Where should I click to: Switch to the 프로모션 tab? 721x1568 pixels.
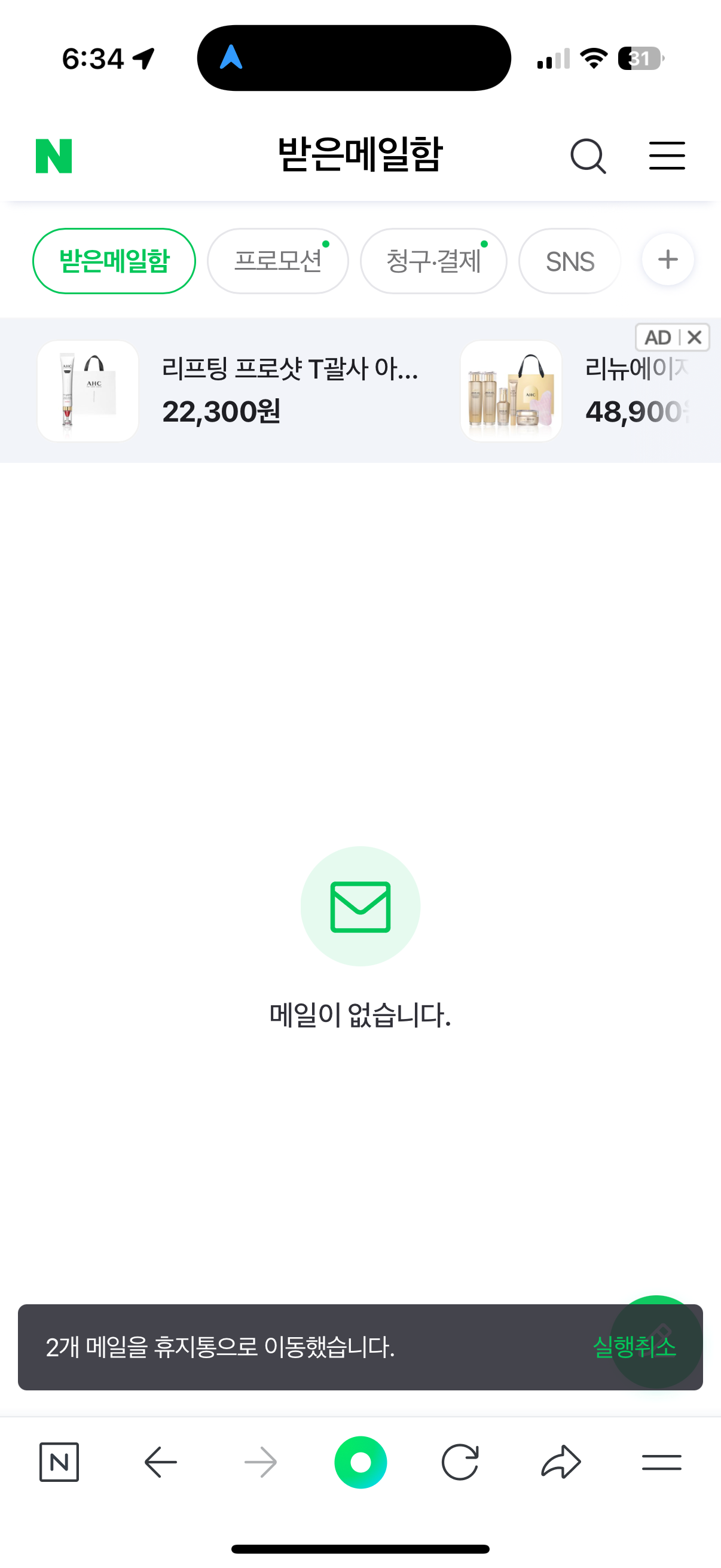pos(277,261)
